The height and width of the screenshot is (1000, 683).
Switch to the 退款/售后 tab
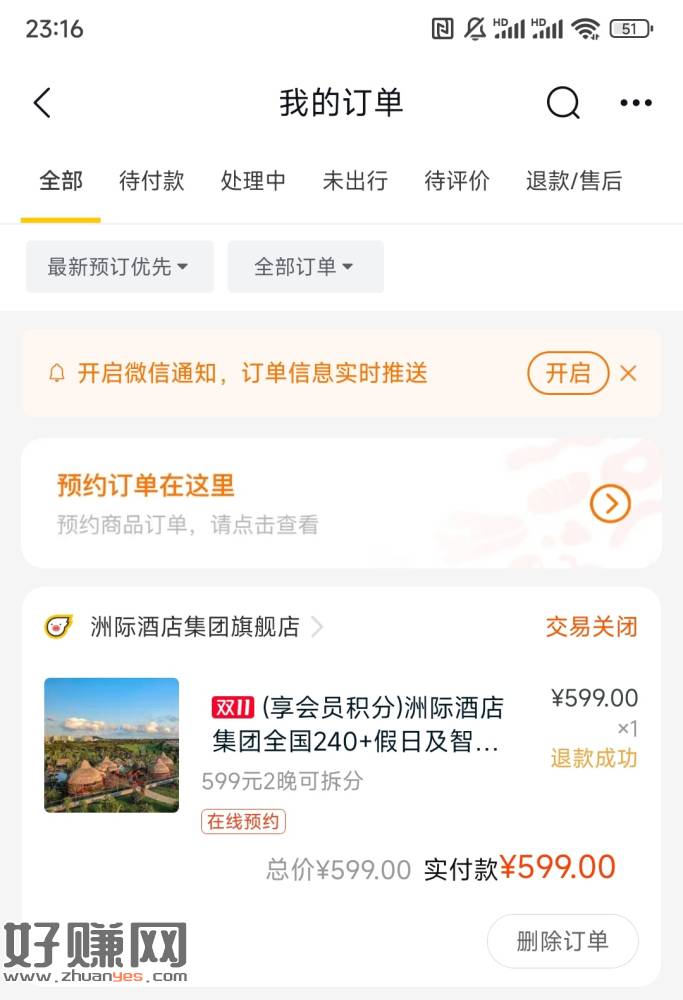pos(574,181)
